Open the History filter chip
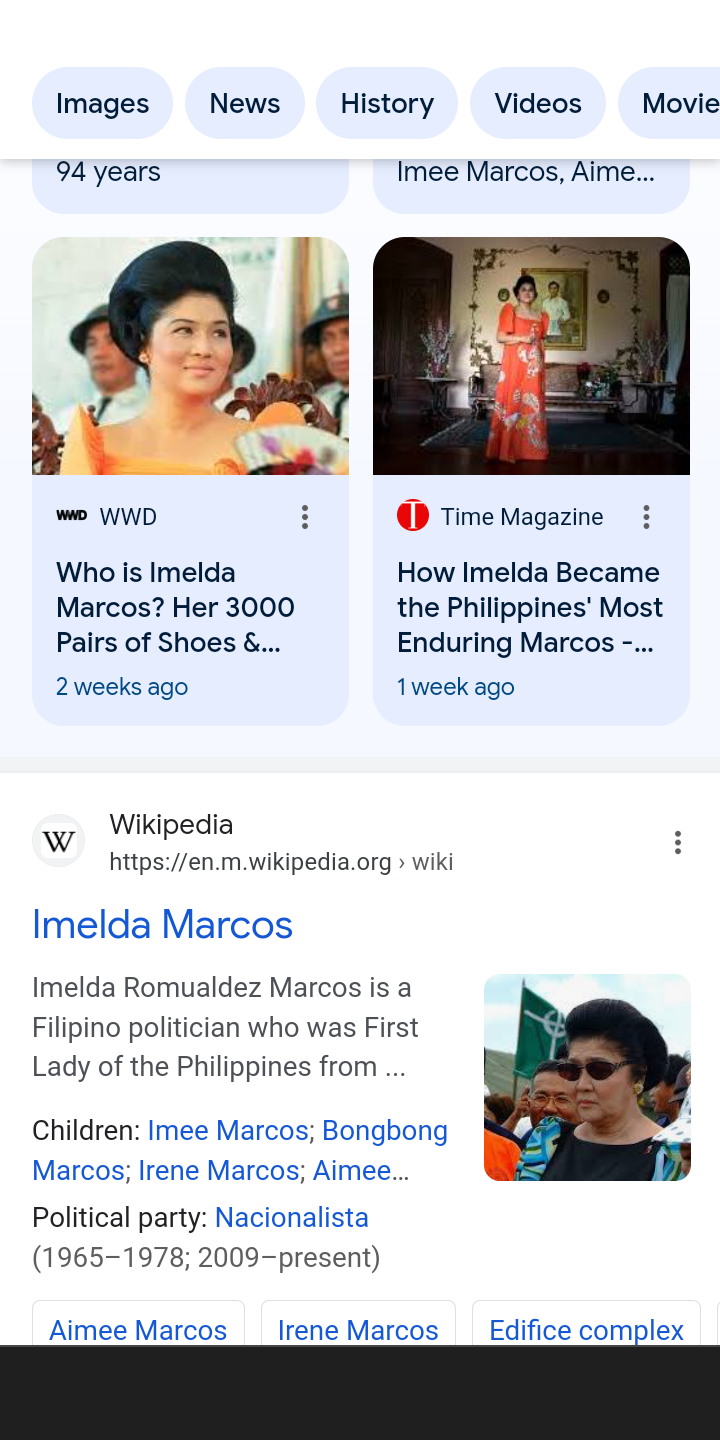 tap(386, 103)
